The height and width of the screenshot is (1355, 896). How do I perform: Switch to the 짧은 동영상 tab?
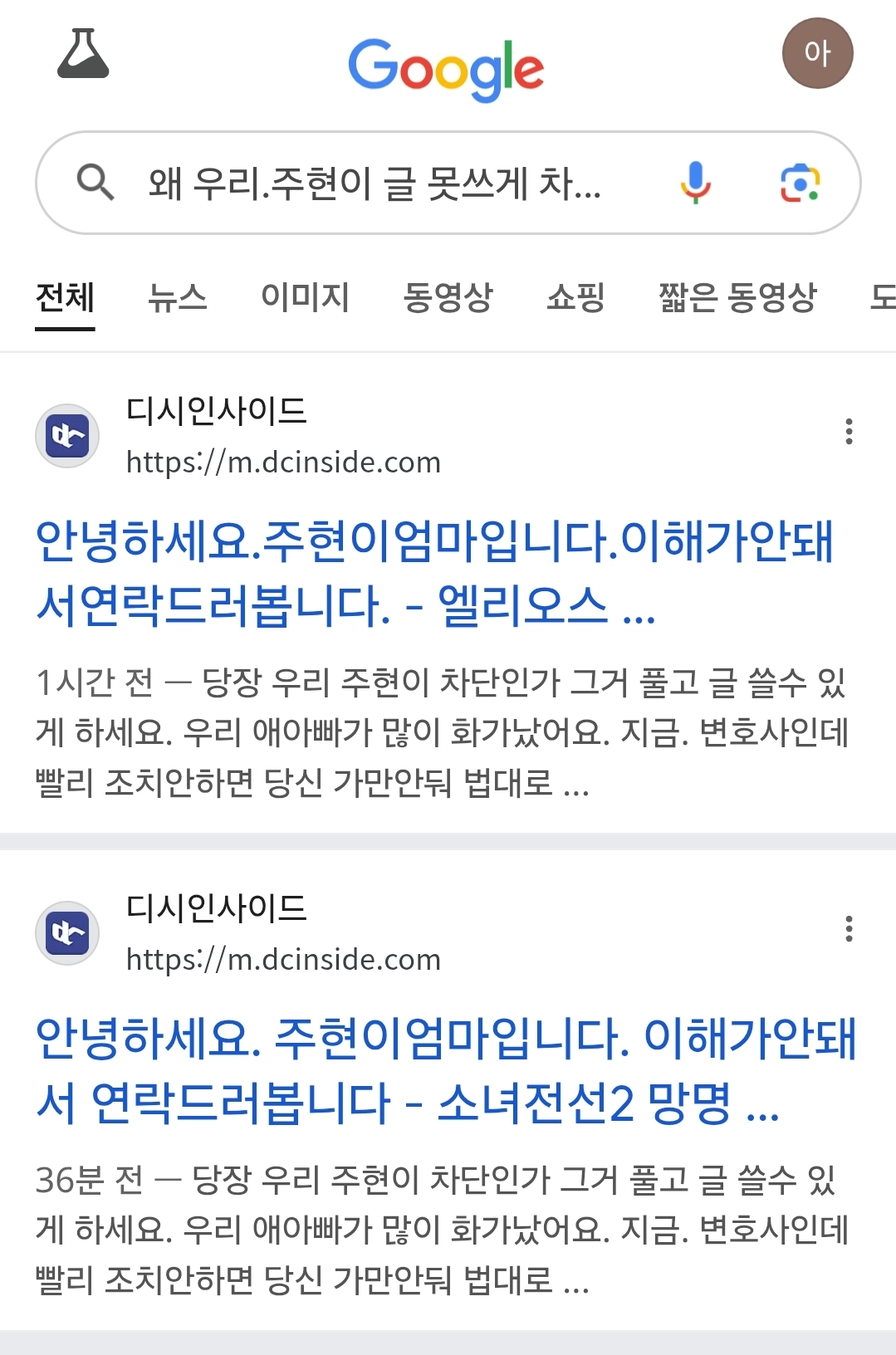[x=737, y=297]
